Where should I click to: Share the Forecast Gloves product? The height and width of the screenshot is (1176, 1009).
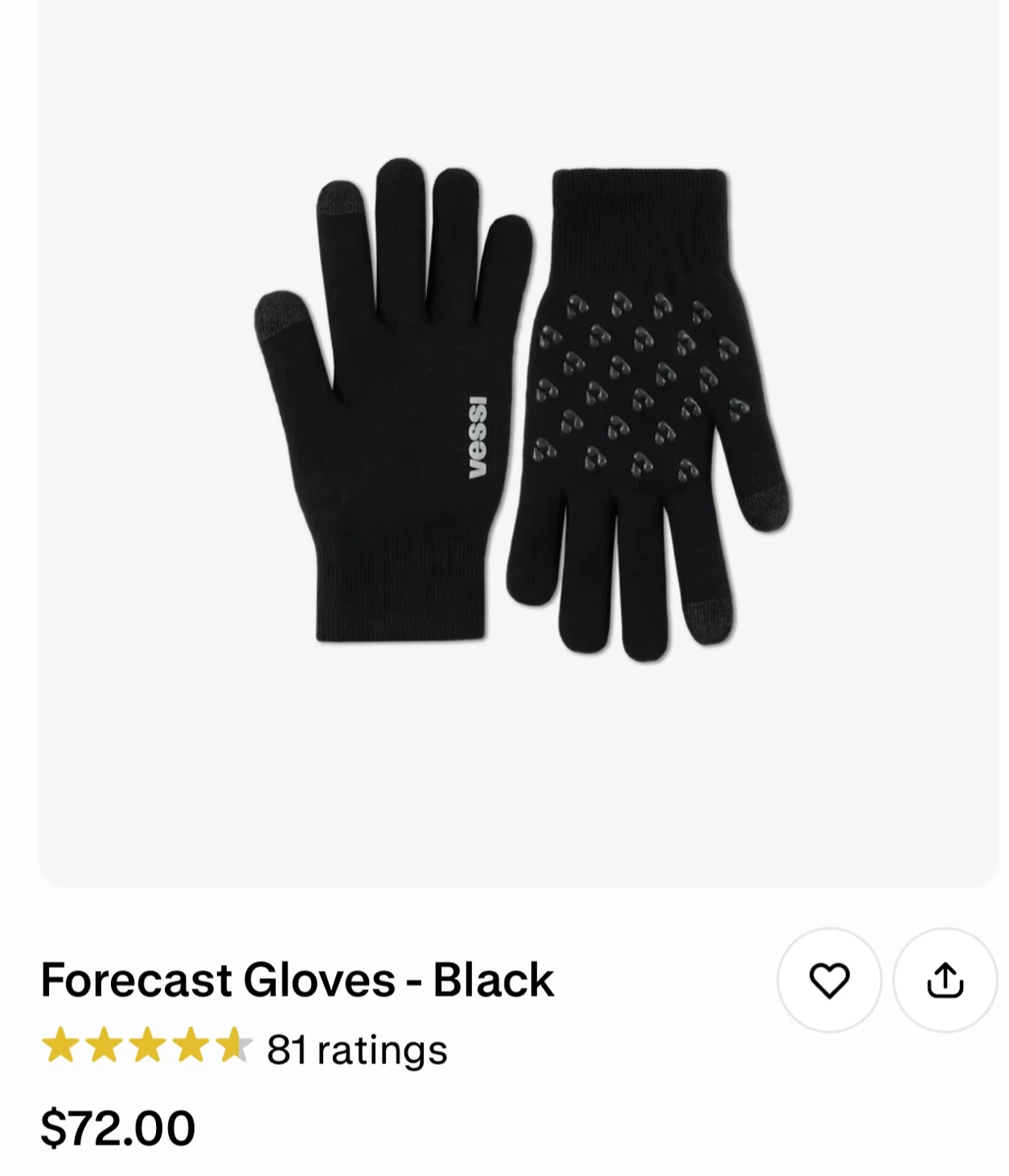[945, 979]
